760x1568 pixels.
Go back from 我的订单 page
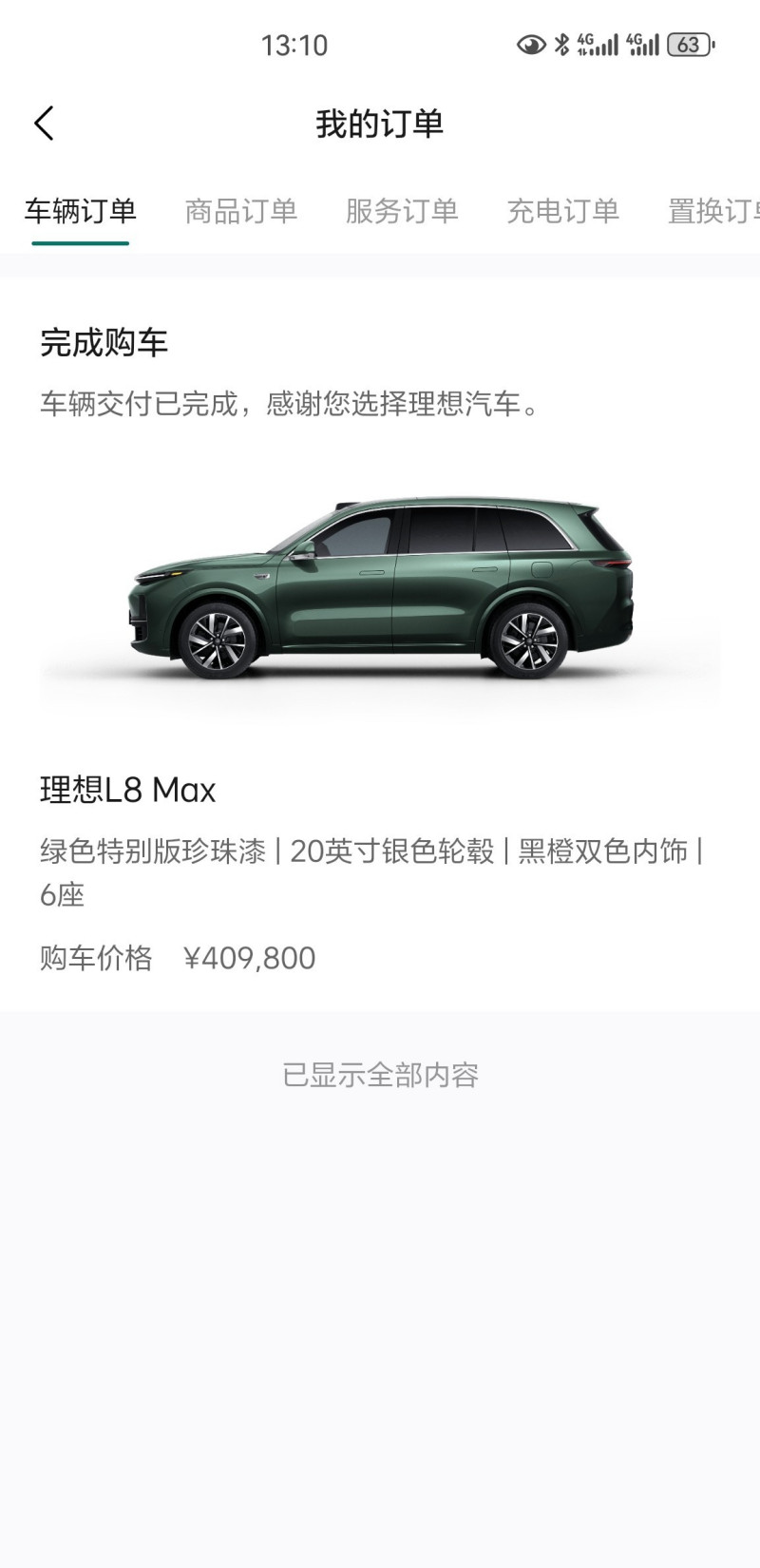coord(45,124)
